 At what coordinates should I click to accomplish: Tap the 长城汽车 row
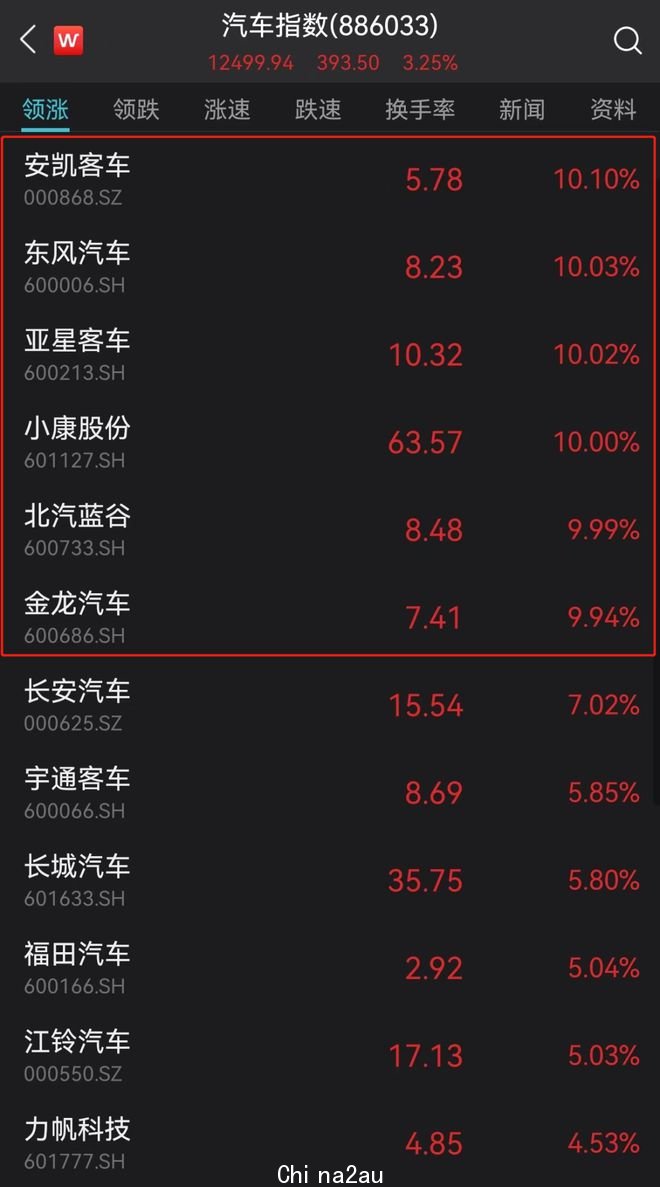[x=330, y=880]
